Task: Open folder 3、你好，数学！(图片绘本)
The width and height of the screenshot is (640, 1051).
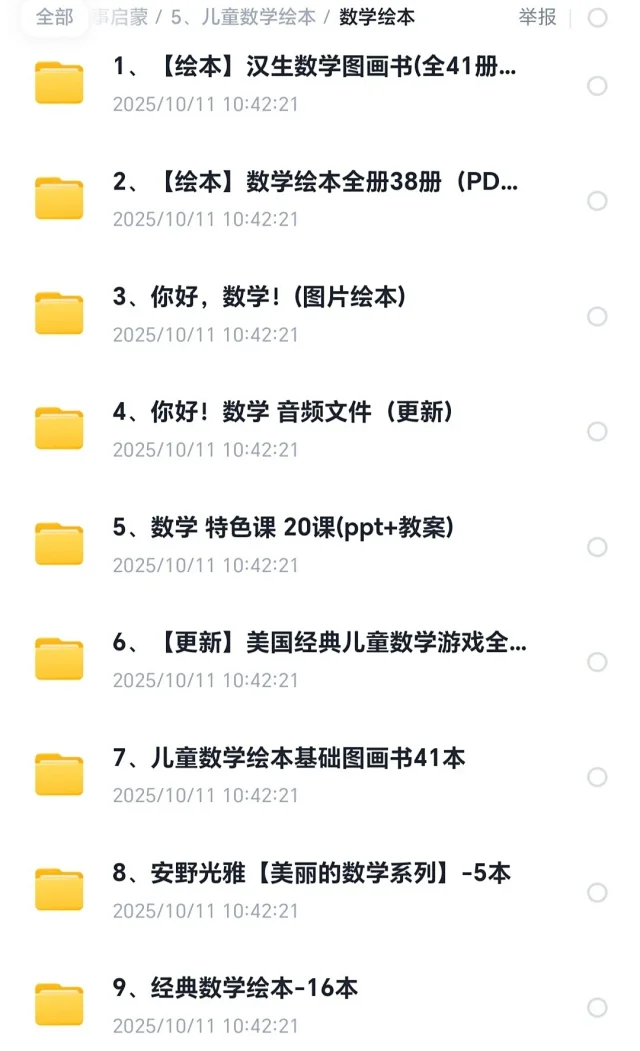Action: 258,298
